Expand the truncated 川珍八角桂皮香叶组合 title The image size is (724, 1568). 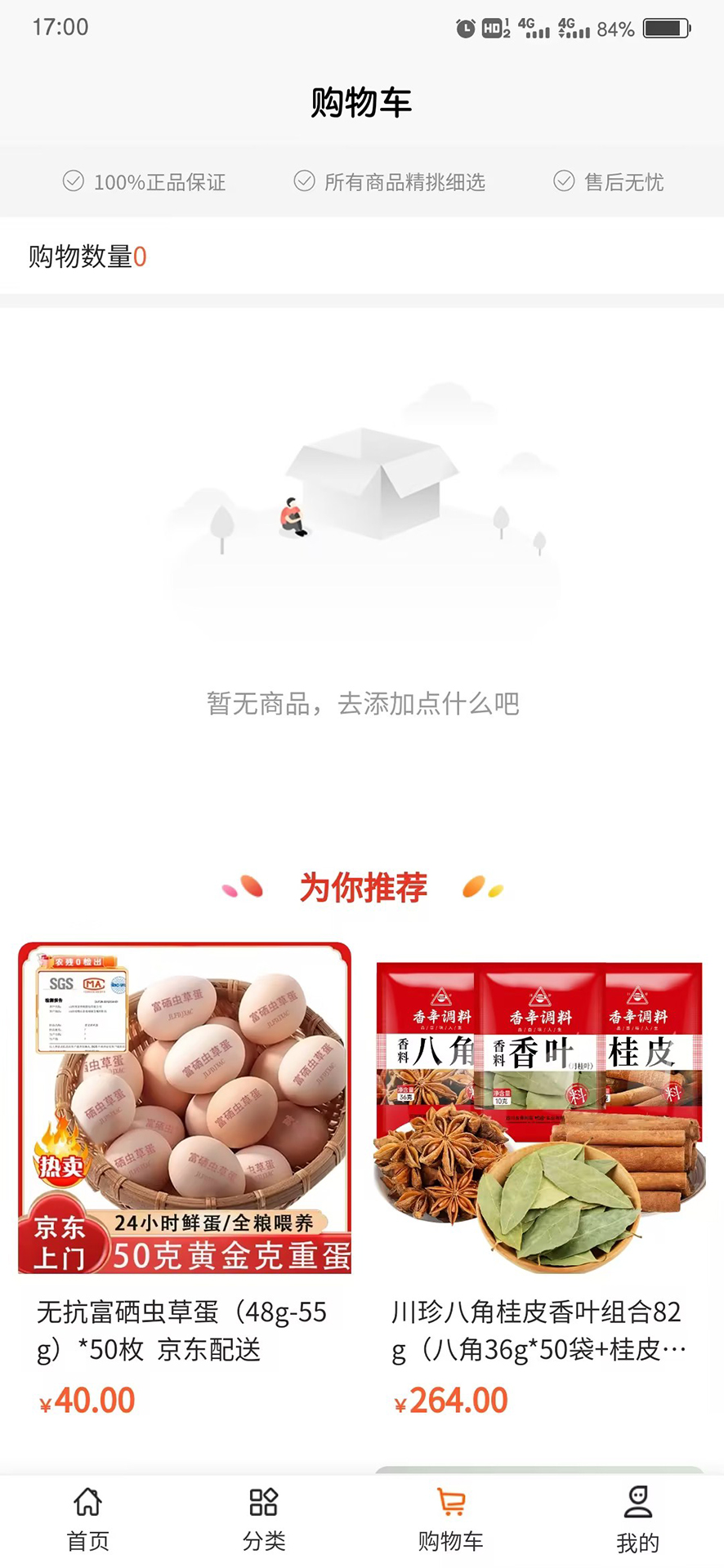pyautogui.click(x=539, y=1331)
